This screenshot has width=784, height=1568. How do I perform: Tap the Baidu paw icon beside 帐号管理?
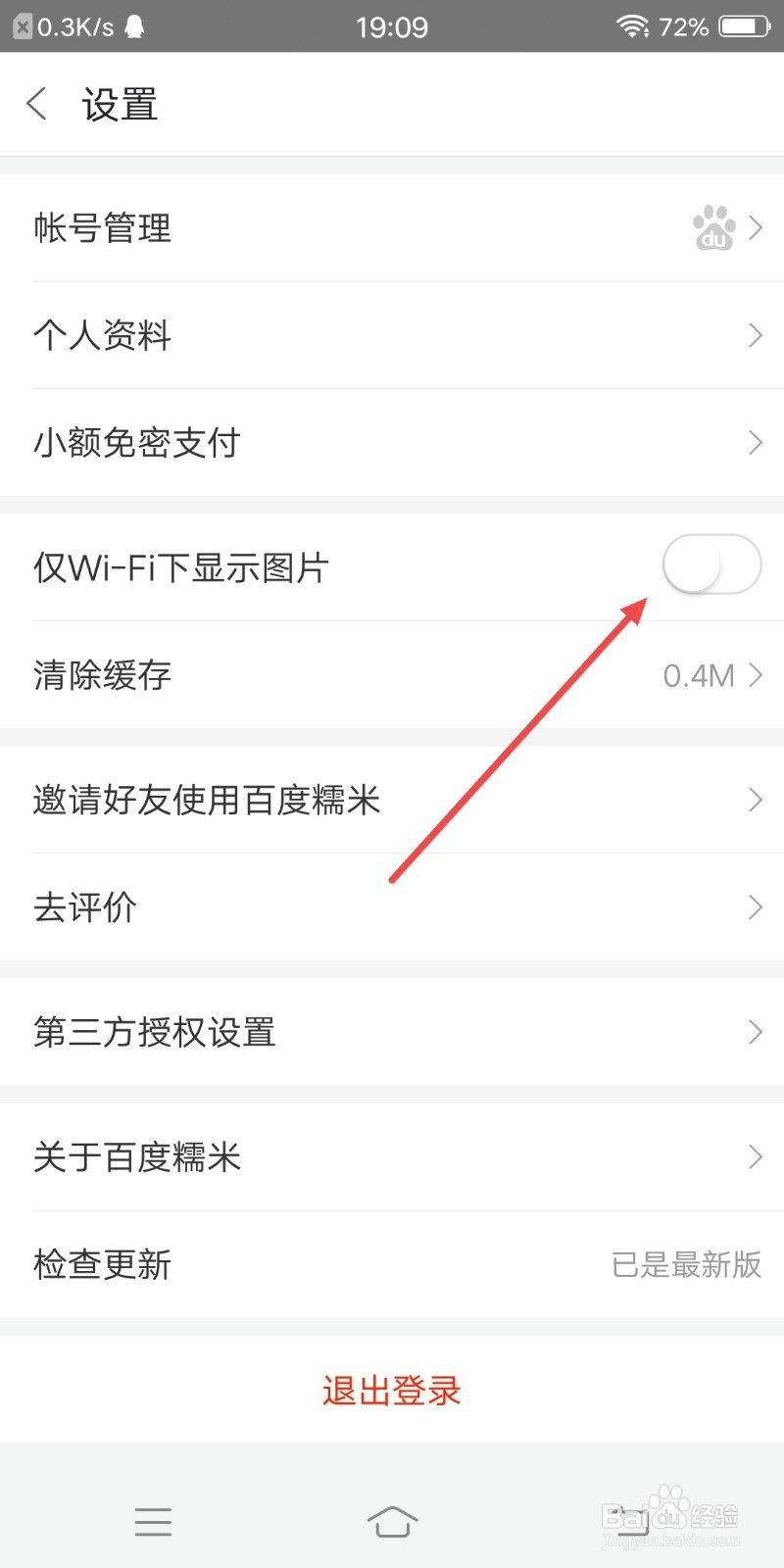pyautogui.click(x=712, y=228)
